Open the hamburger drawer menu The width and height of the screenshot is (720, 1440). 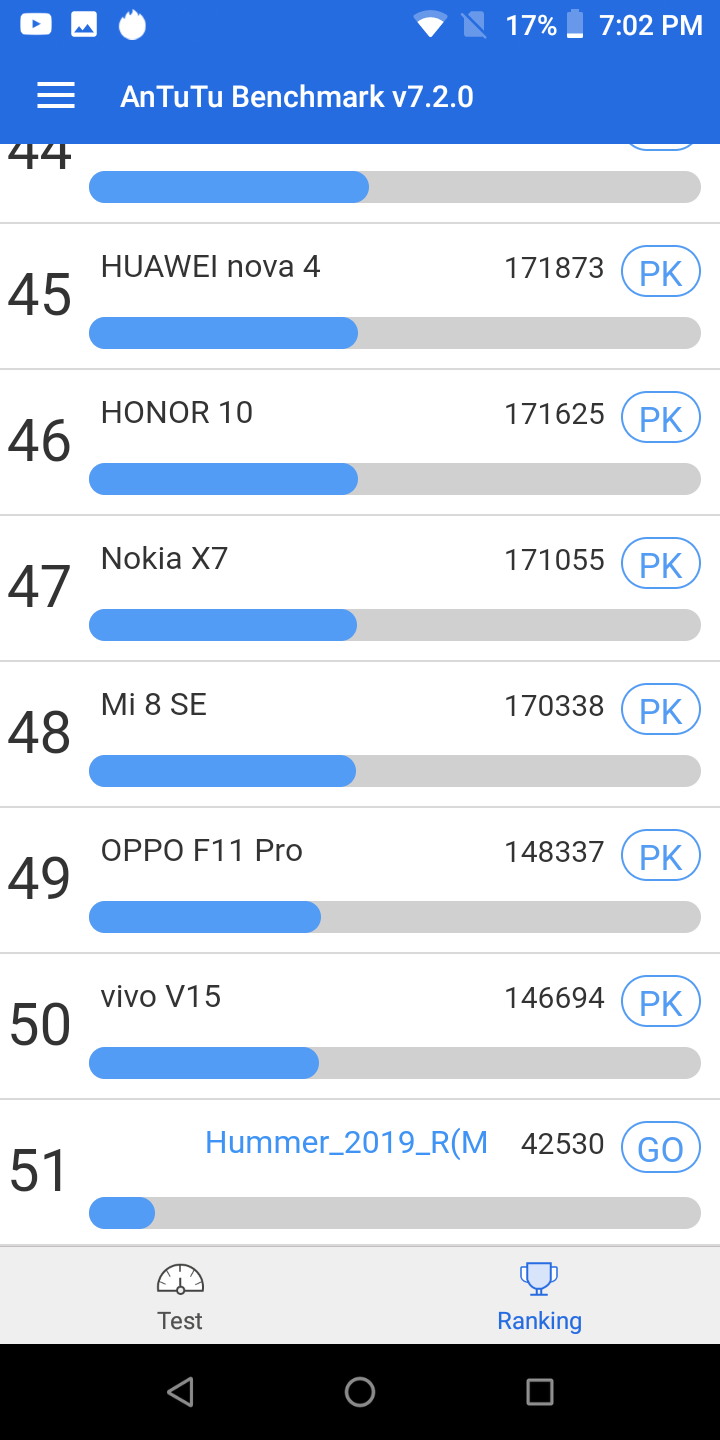point(56,96)
